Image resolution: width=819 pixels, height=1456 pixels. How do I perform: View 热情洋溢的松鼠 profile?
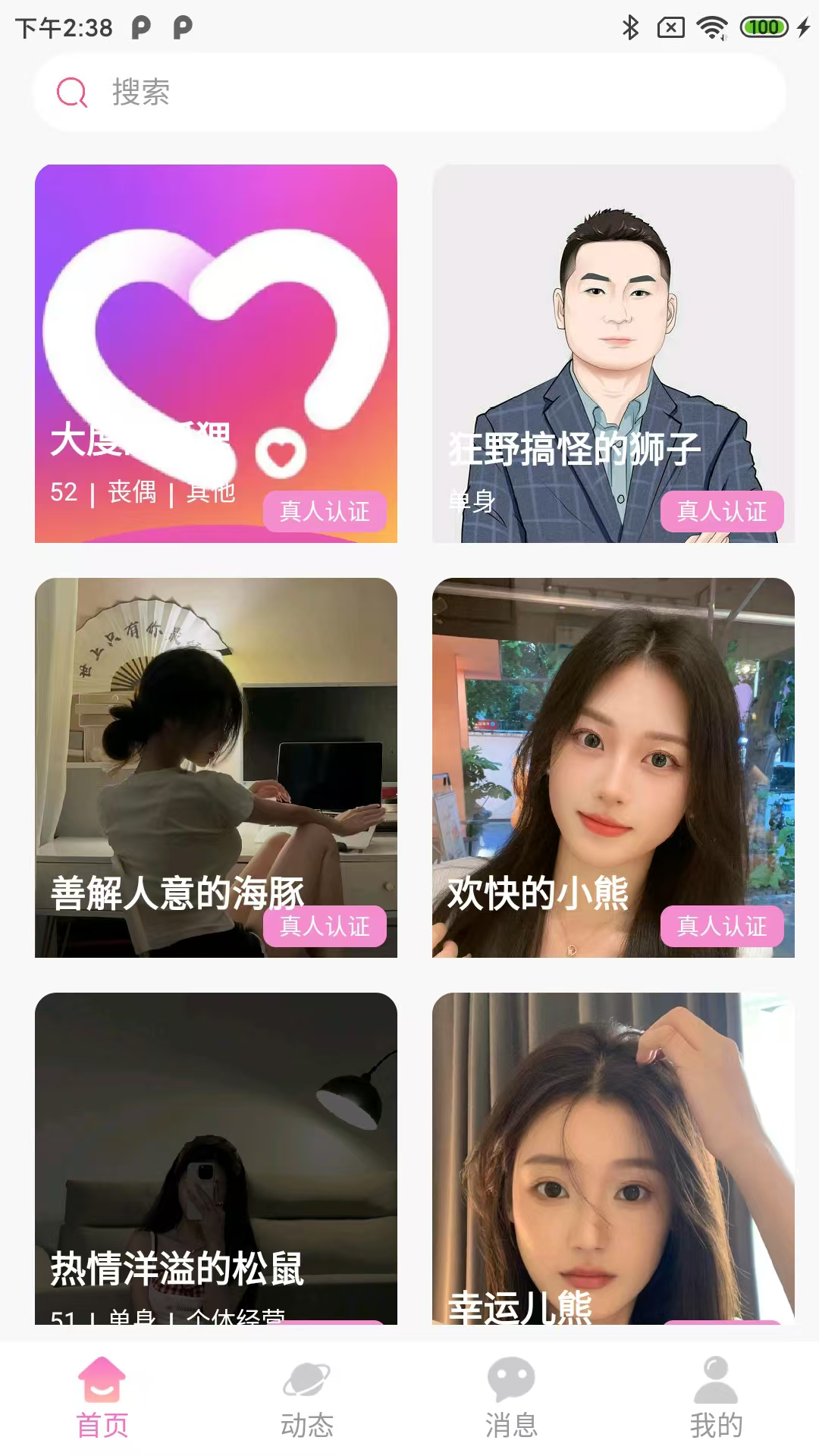216,1158
